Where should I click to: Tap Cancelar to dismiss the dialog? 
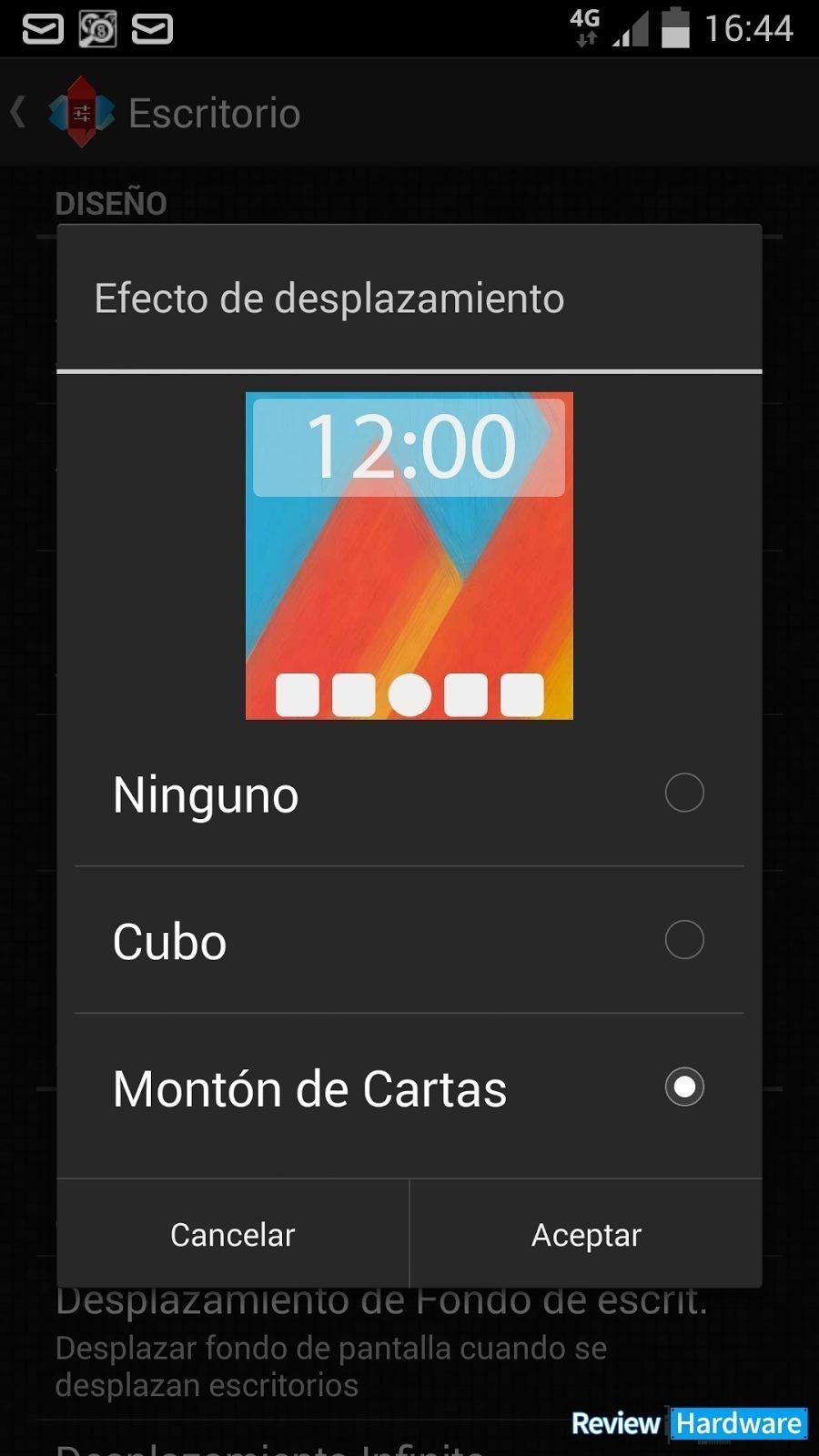coord(233,1234)
